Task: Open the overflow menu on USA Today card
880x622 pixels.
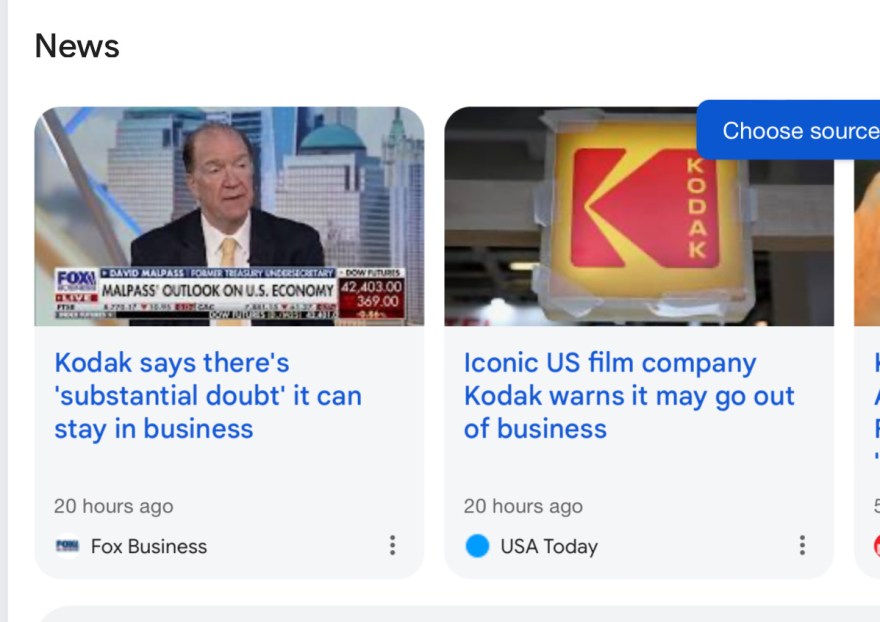Action: pos(801,545)
